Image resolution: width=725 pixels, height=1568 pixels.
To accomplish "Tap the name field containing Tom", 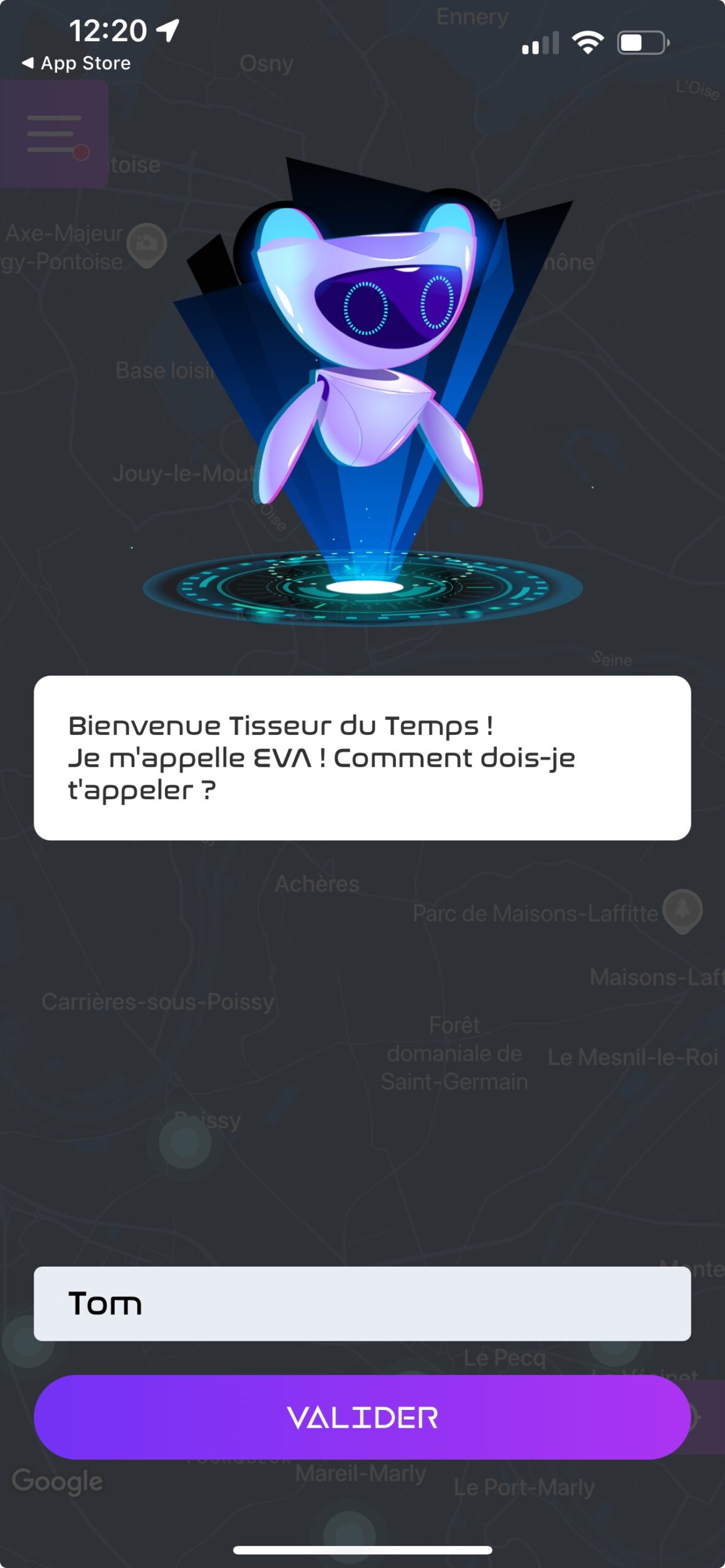I will [x=362, y=1303].
